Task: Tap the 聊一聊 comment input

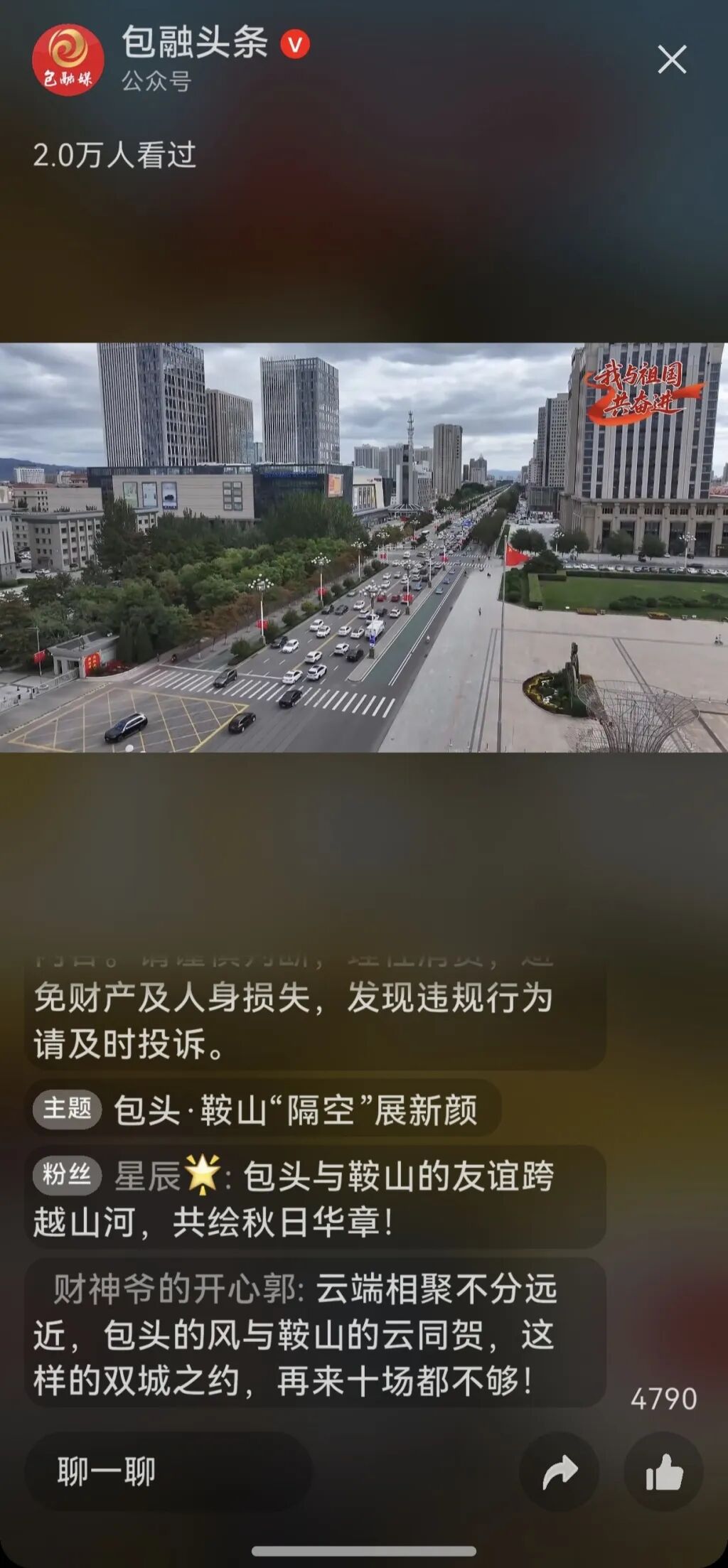Action: [x=168, y=1471]
